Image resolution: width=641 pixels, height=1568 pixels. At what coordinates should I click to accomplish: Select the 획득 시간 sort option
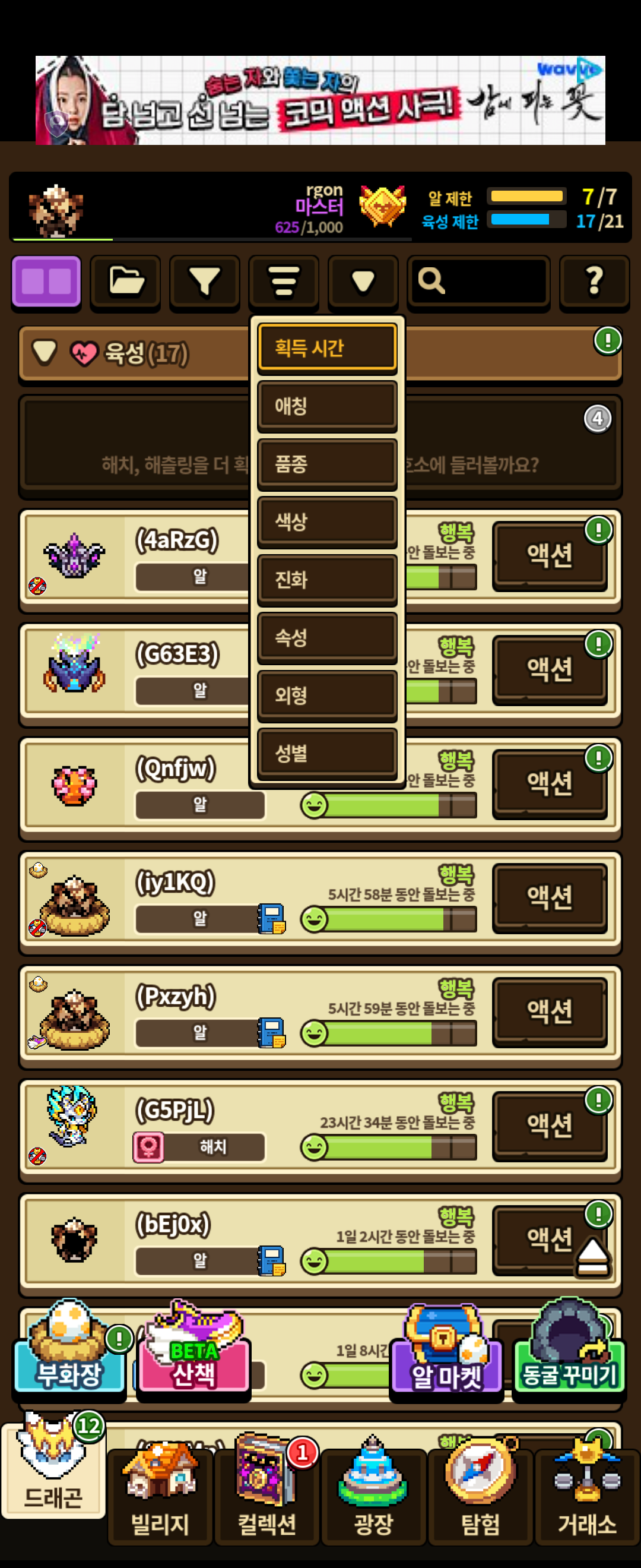click(x=326, y=347)
